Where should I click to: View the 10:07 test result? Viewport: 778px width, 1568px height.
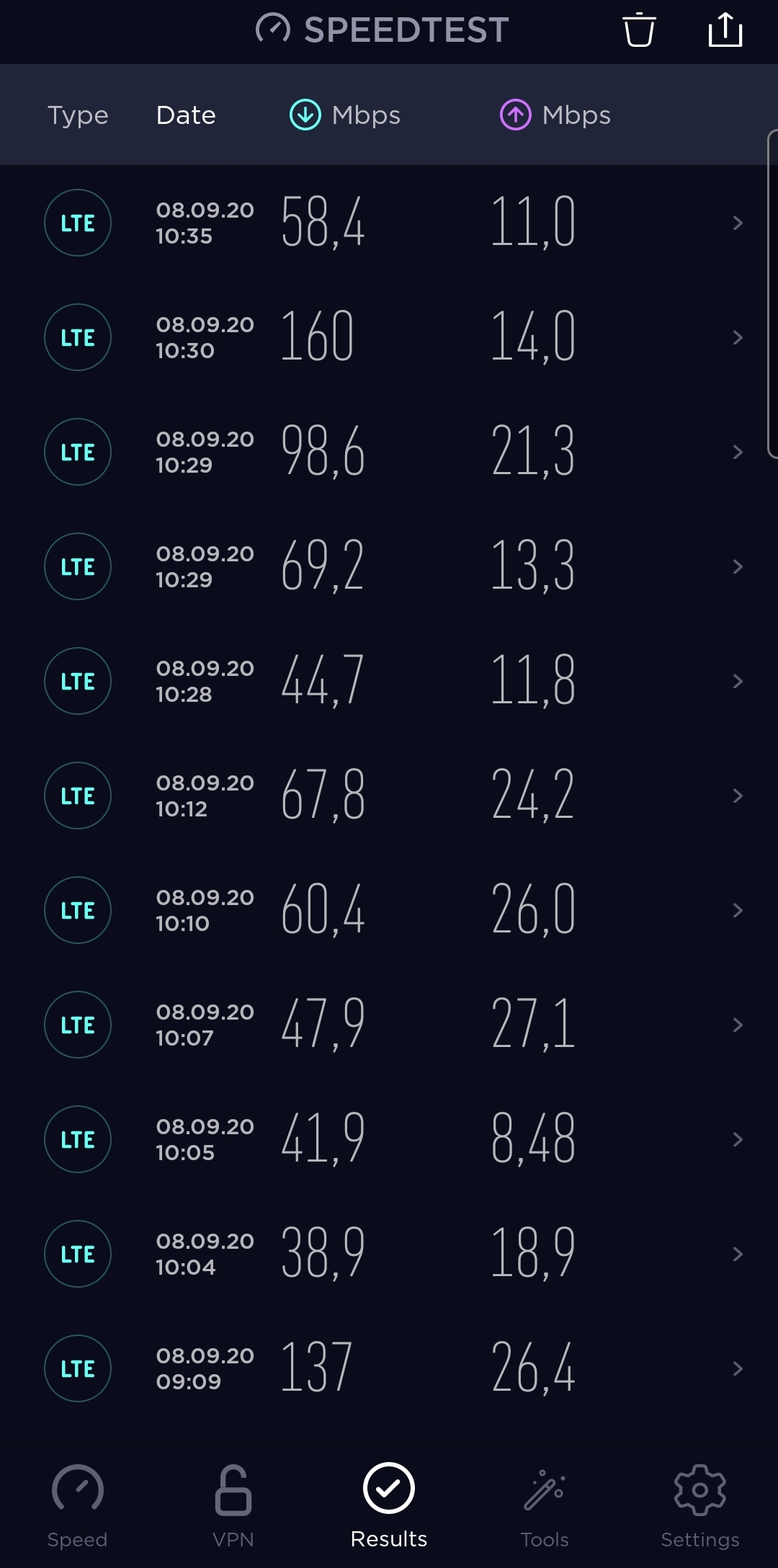point(389,1025)
